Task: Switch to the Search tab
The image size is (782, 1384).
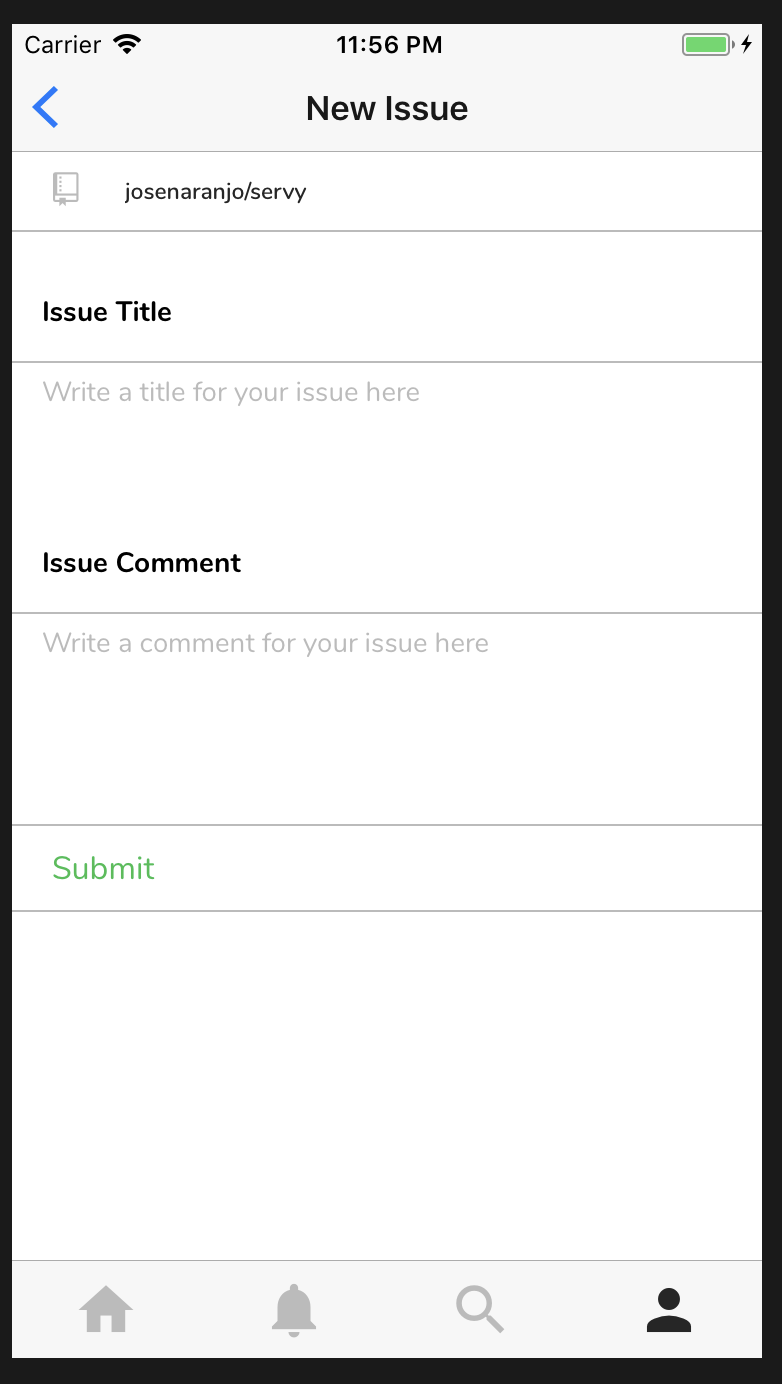Action: click(480, 1309)
